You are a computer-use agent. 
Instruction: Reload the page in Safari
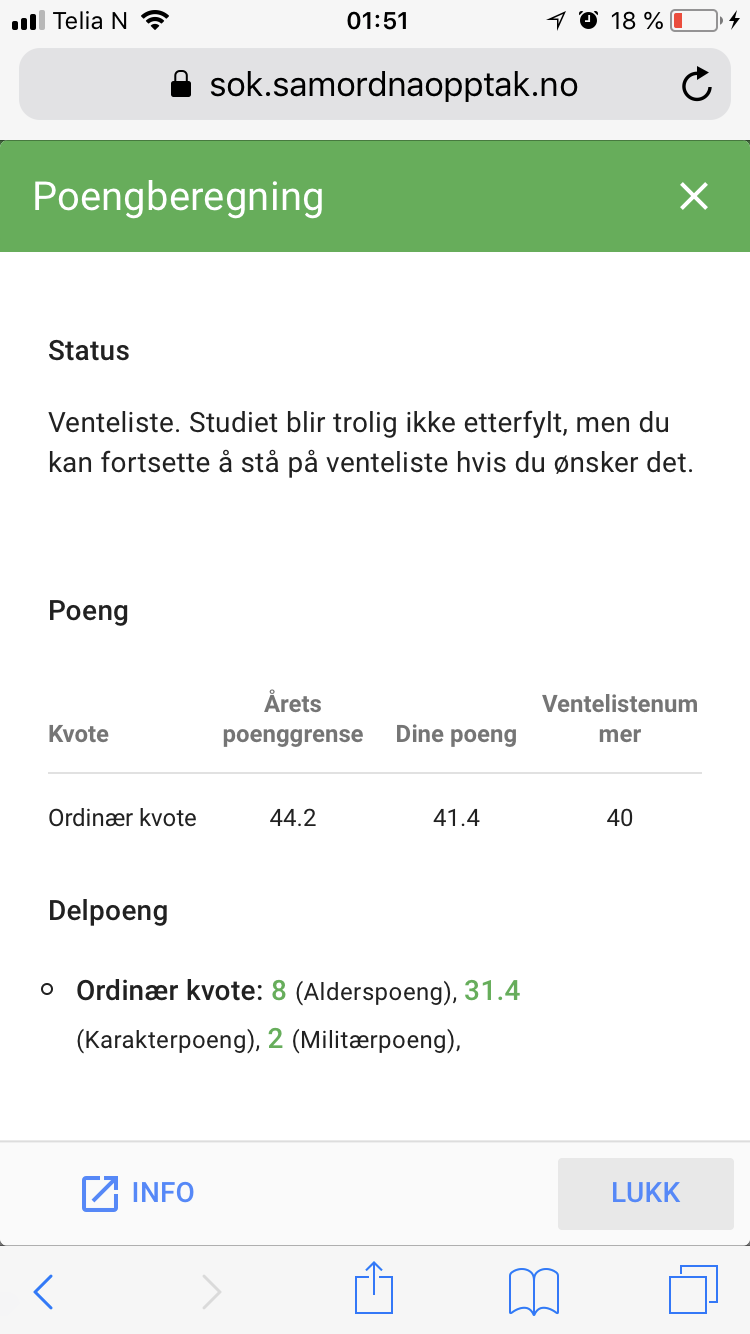[696, 85]
